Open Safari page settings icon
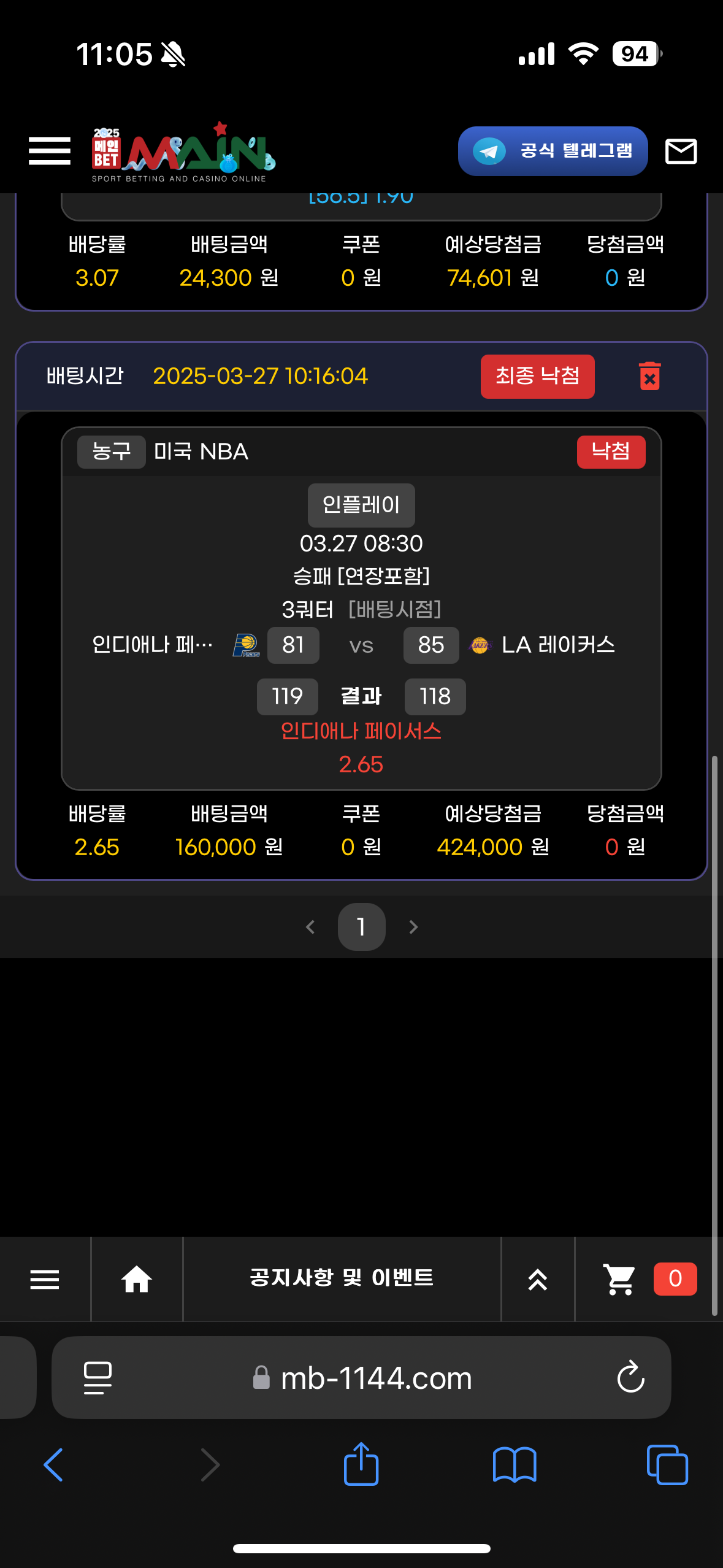This screenshot has height=1568, width=723. (x=98, y=1378)
